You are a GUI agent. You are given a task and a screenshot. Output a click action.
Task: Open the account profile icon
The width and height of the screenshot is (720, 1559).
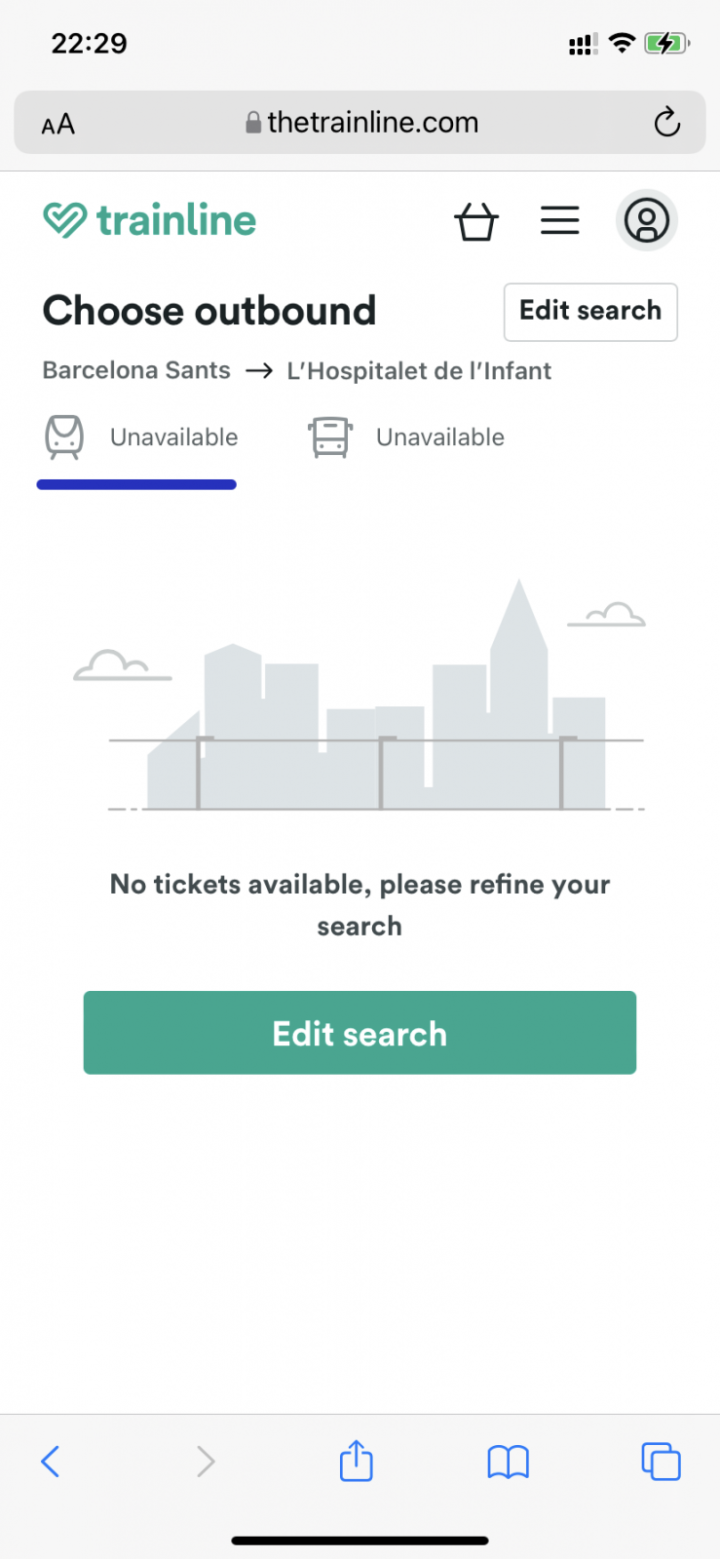[x=646, y=220]
